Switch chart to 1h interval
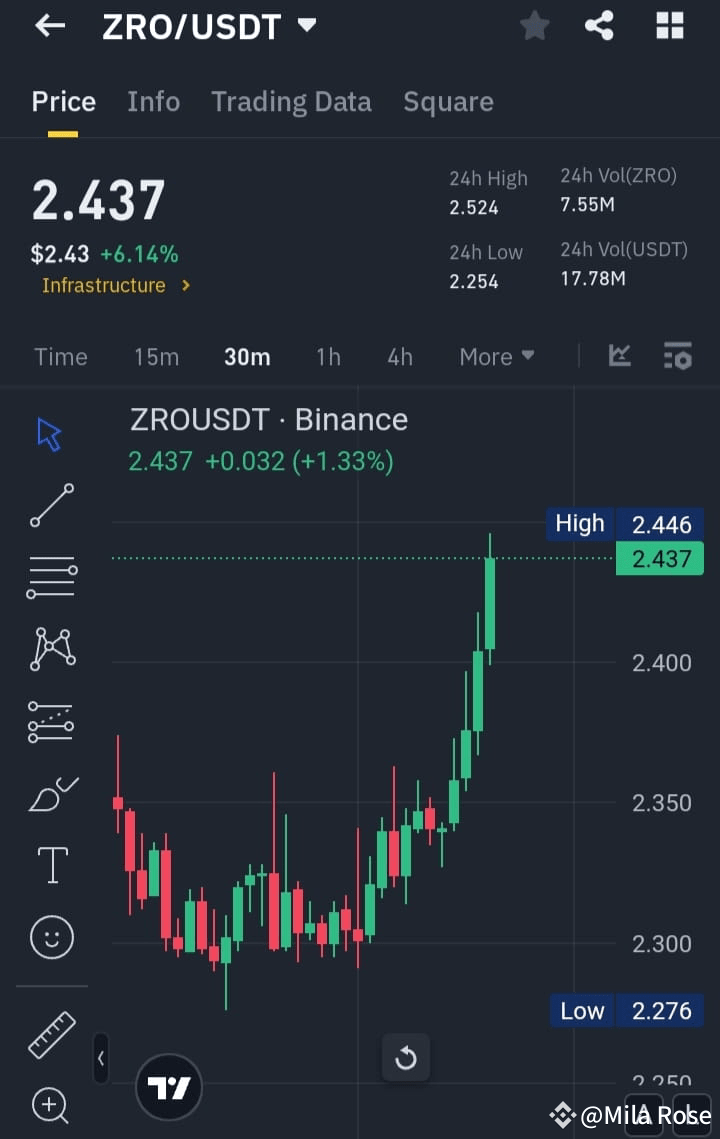The width and height of the screenshot is (720, 1139). click(x=328, y=356)
